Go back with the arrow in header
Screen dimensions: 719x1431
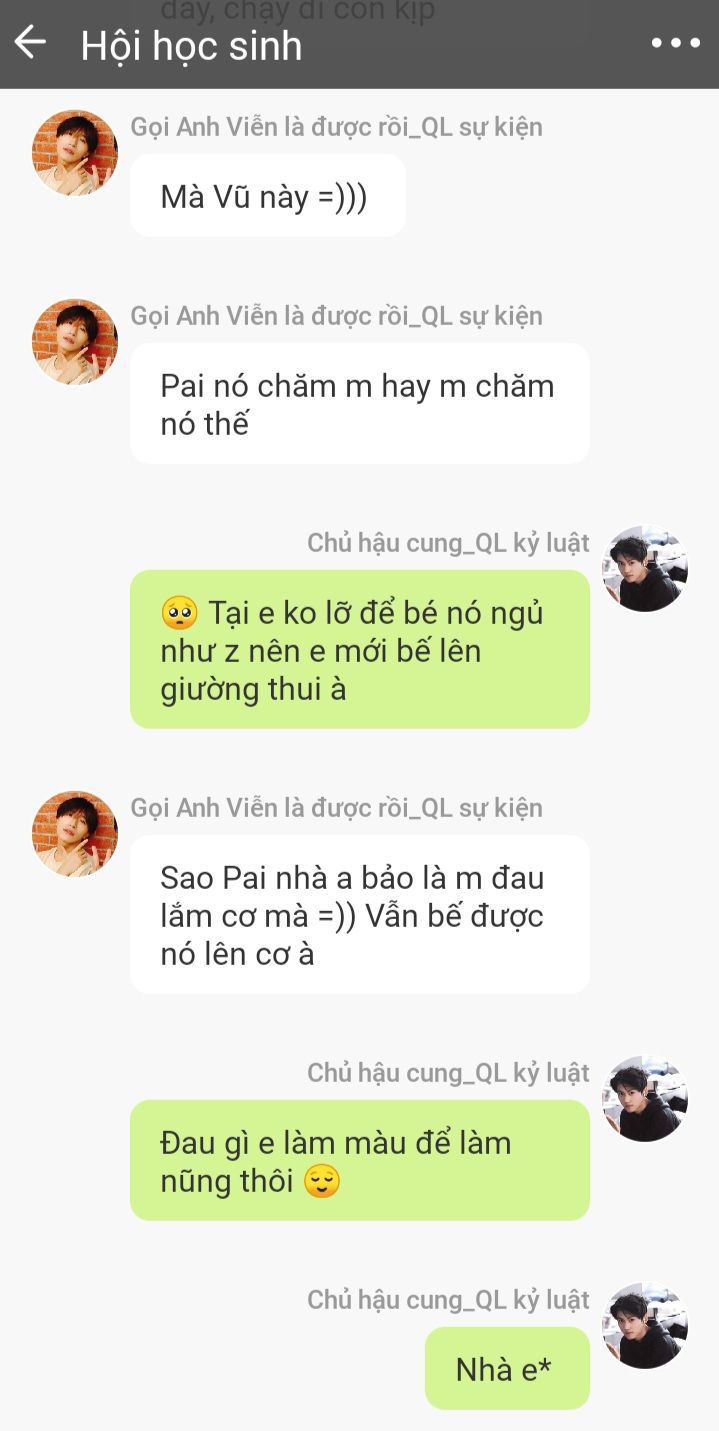click(x=30, y=42)
